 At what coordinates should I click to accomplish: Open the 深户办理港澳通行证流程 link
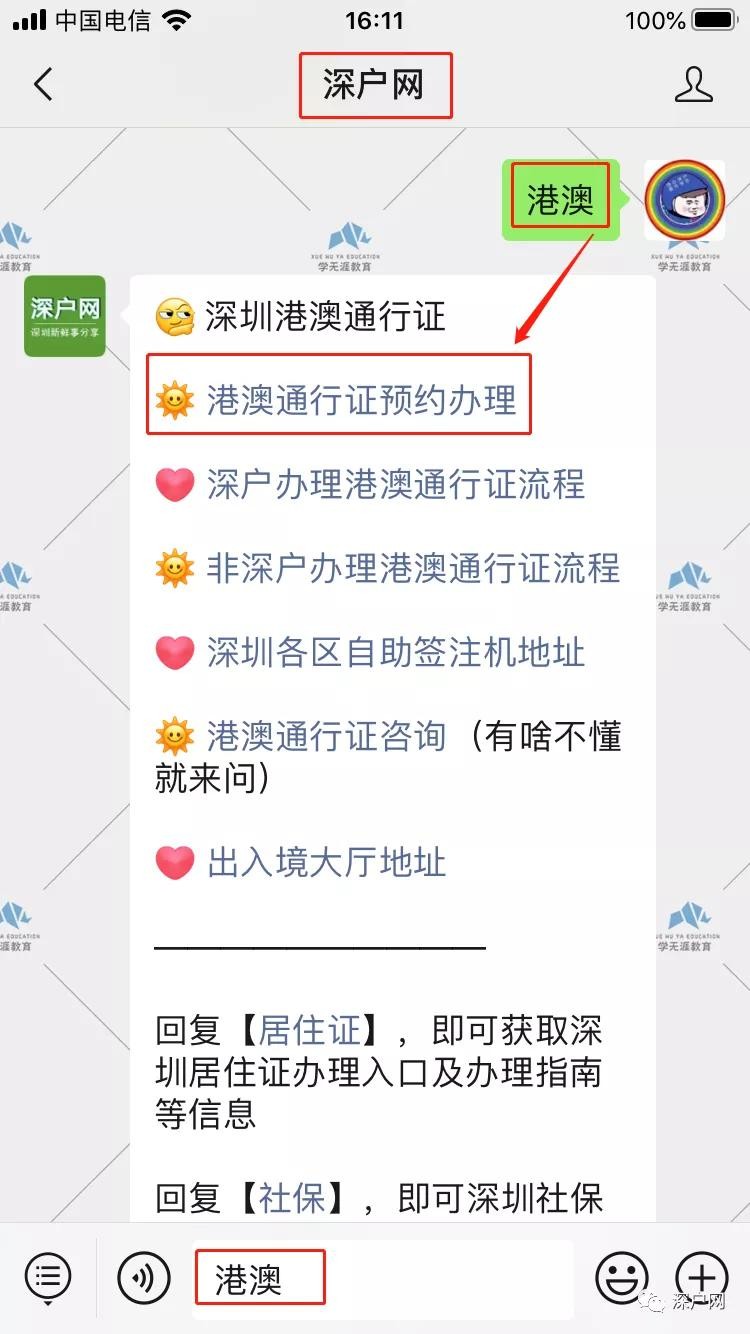[x=395, y=485]
